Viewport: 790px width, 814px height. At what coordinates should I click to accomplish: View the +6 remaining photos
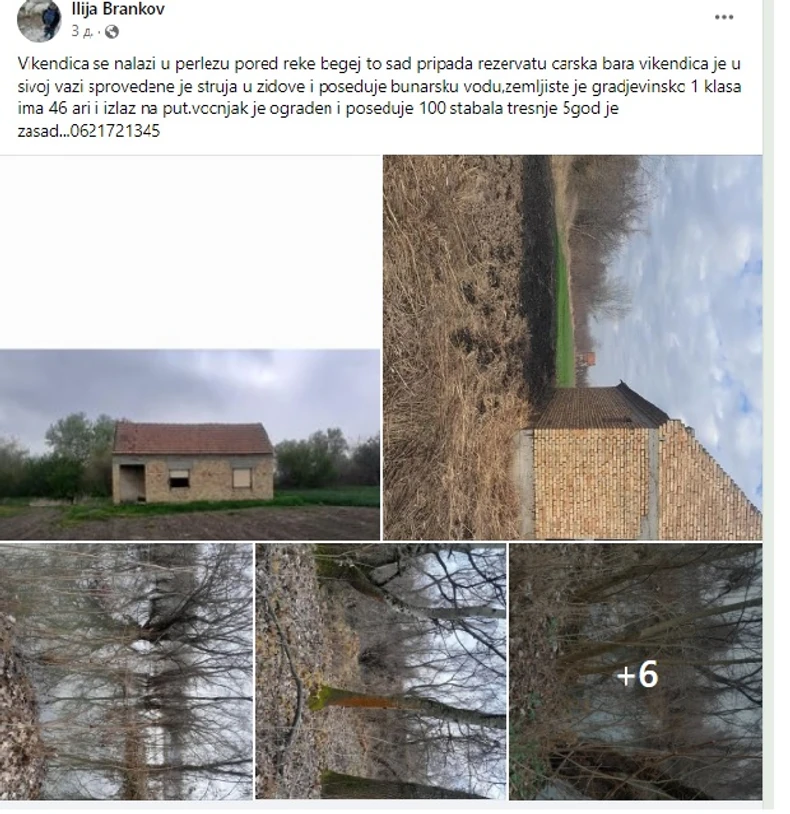[636, 671]
